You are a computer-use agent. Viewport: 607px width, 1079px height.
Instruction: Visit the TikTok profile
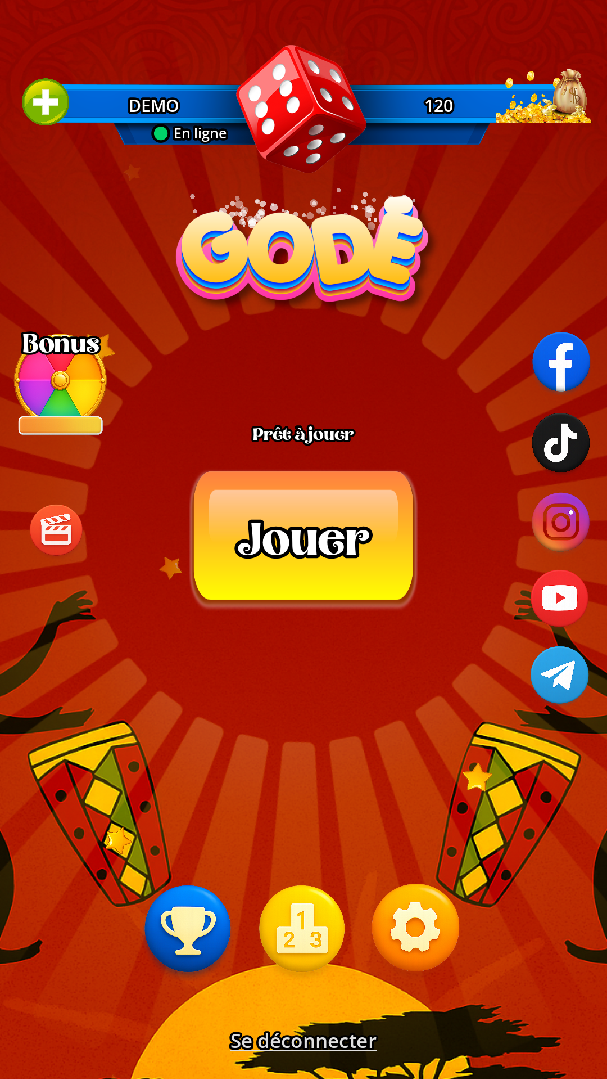click(560, 443)
